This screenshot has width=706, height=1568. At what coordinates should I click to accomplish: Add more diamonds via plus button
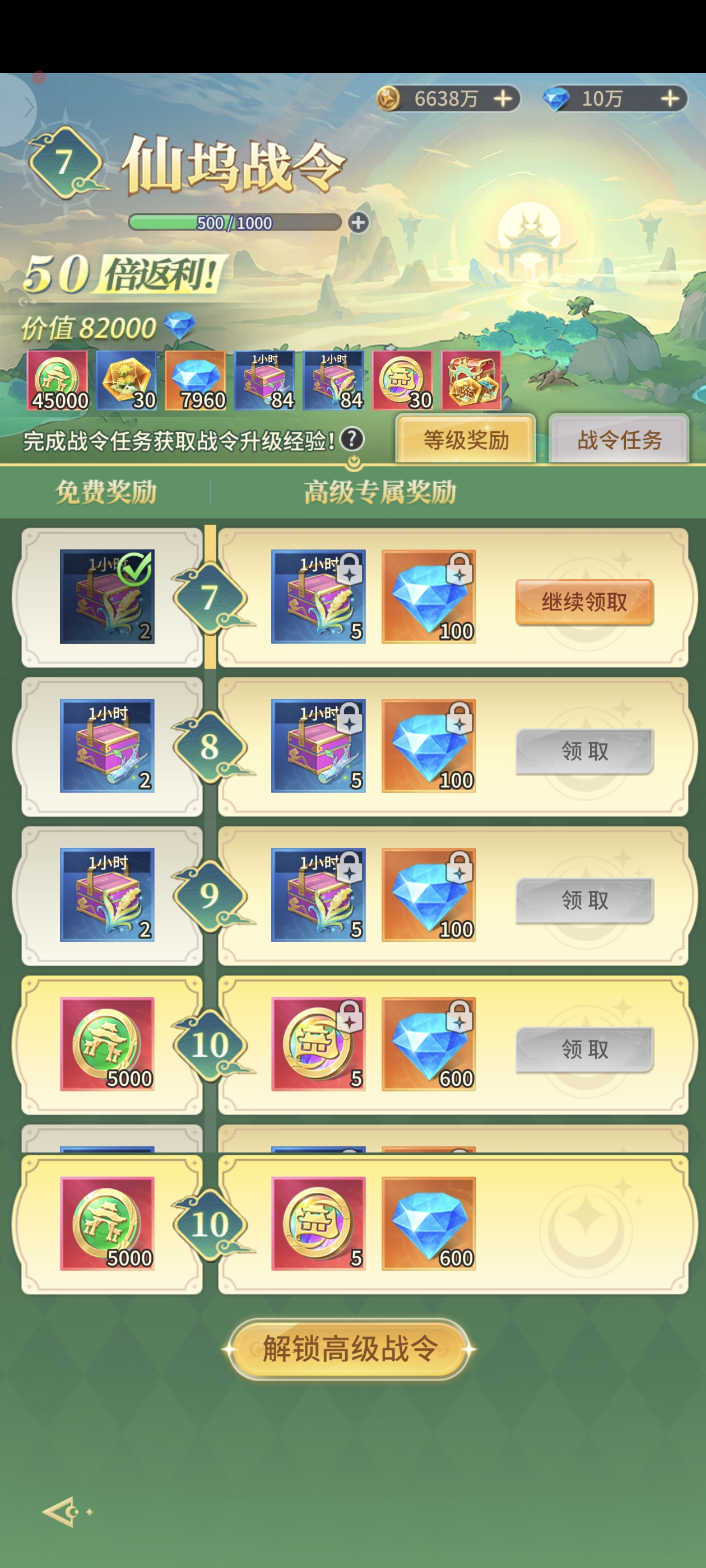click(x=670, y=99)
